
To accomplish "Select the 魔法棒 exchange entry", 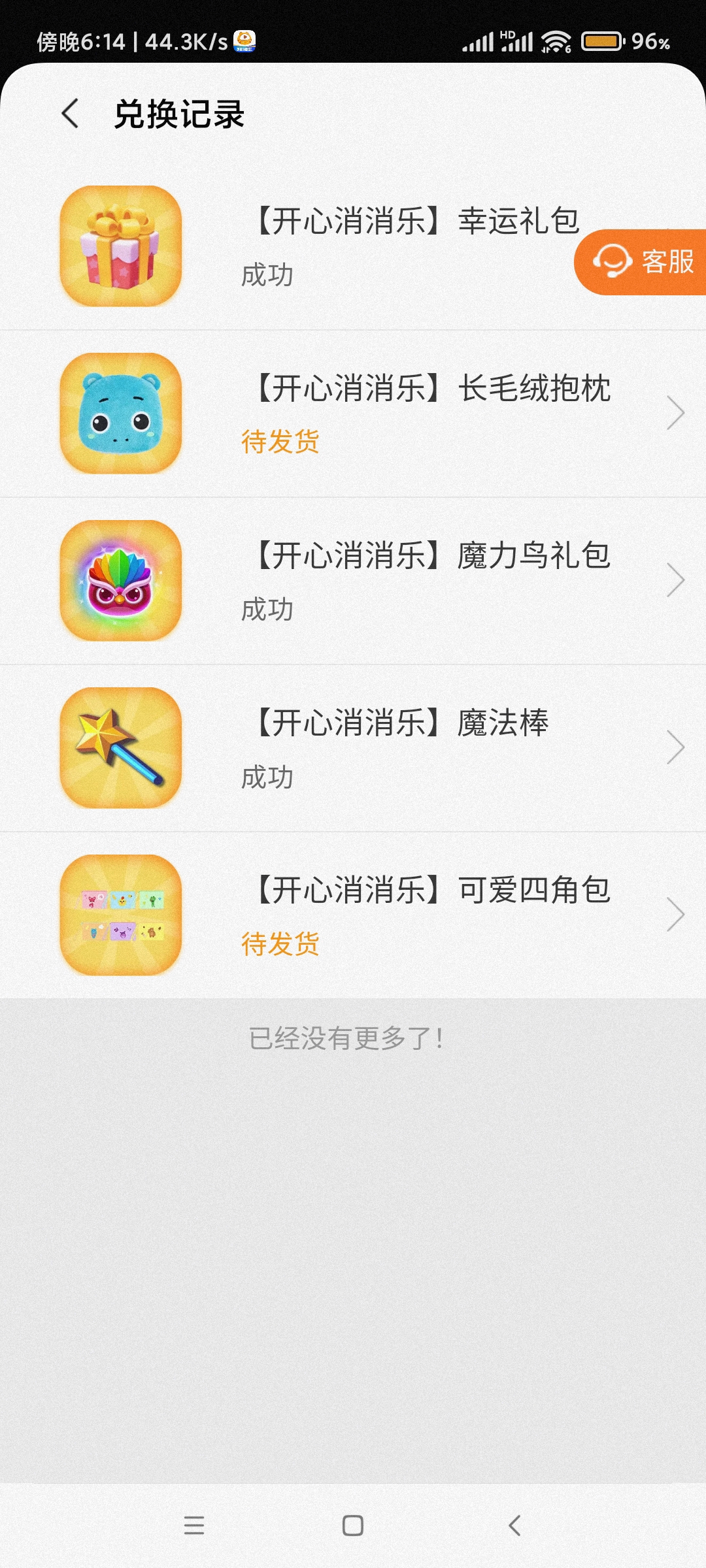I will click(353, 748).
